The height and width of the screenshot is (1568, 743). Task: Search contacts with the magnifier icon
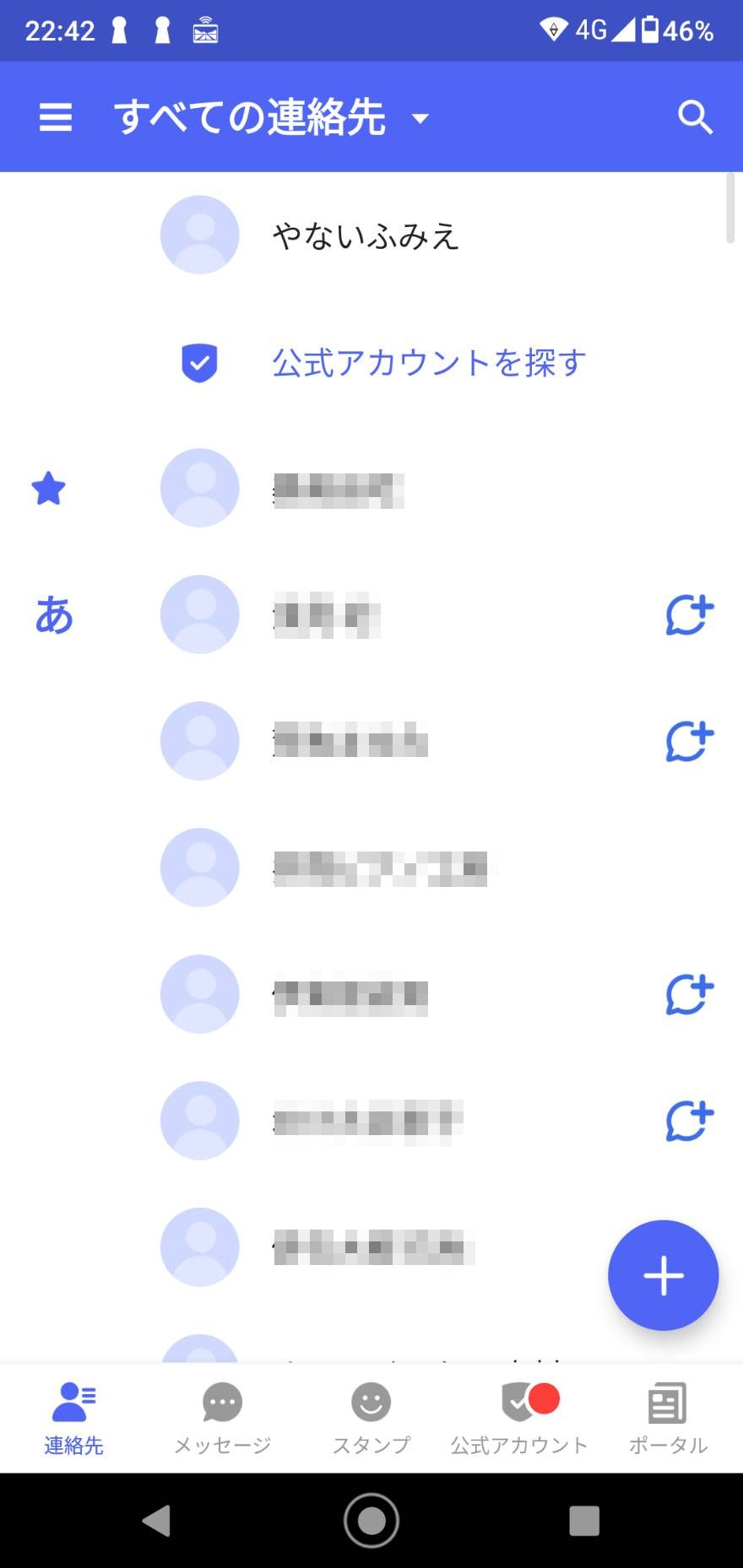click(x=695, y=117)
